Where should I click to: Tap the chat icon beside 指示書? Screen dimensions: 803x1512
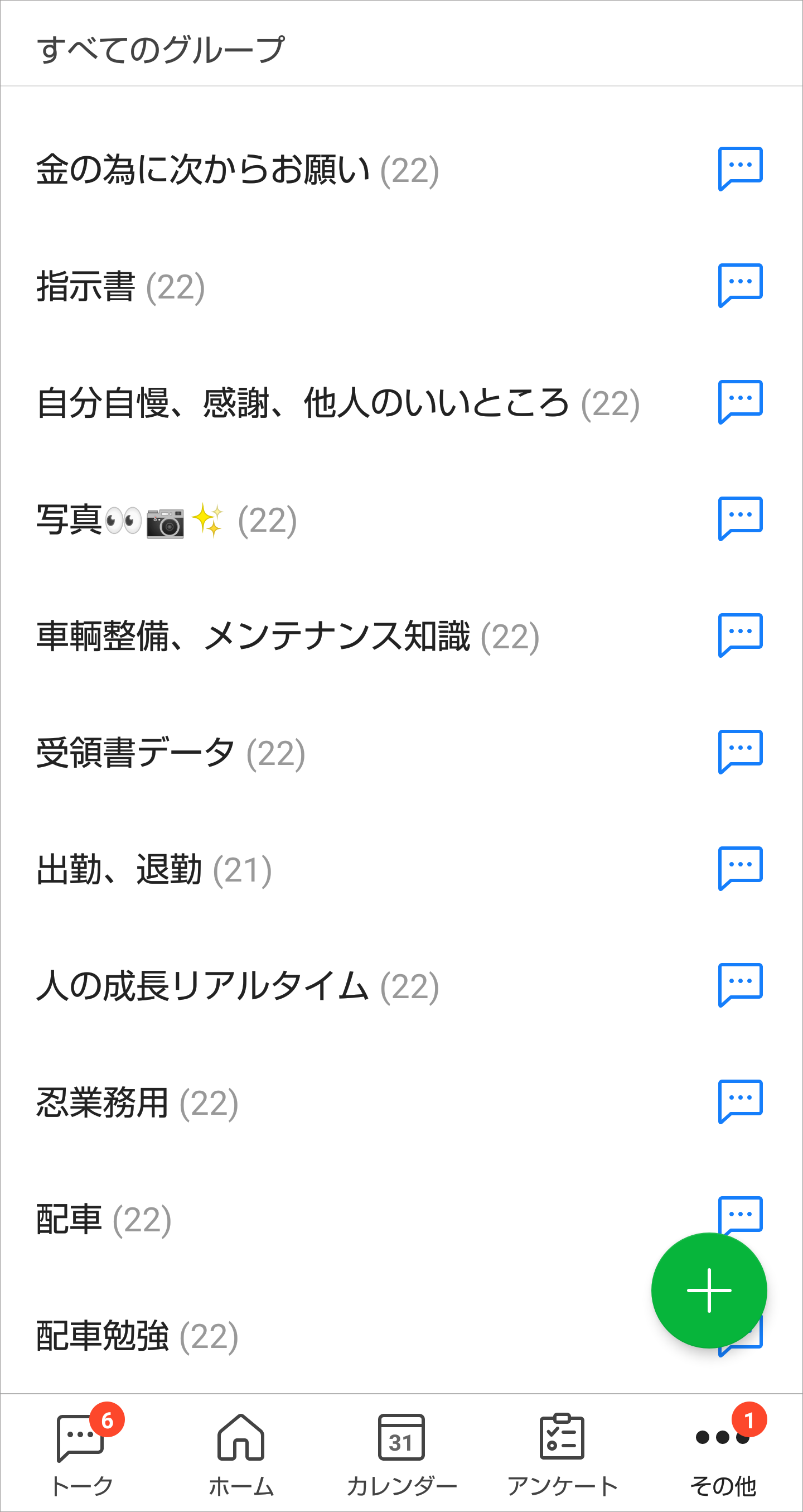pos(739,285)
